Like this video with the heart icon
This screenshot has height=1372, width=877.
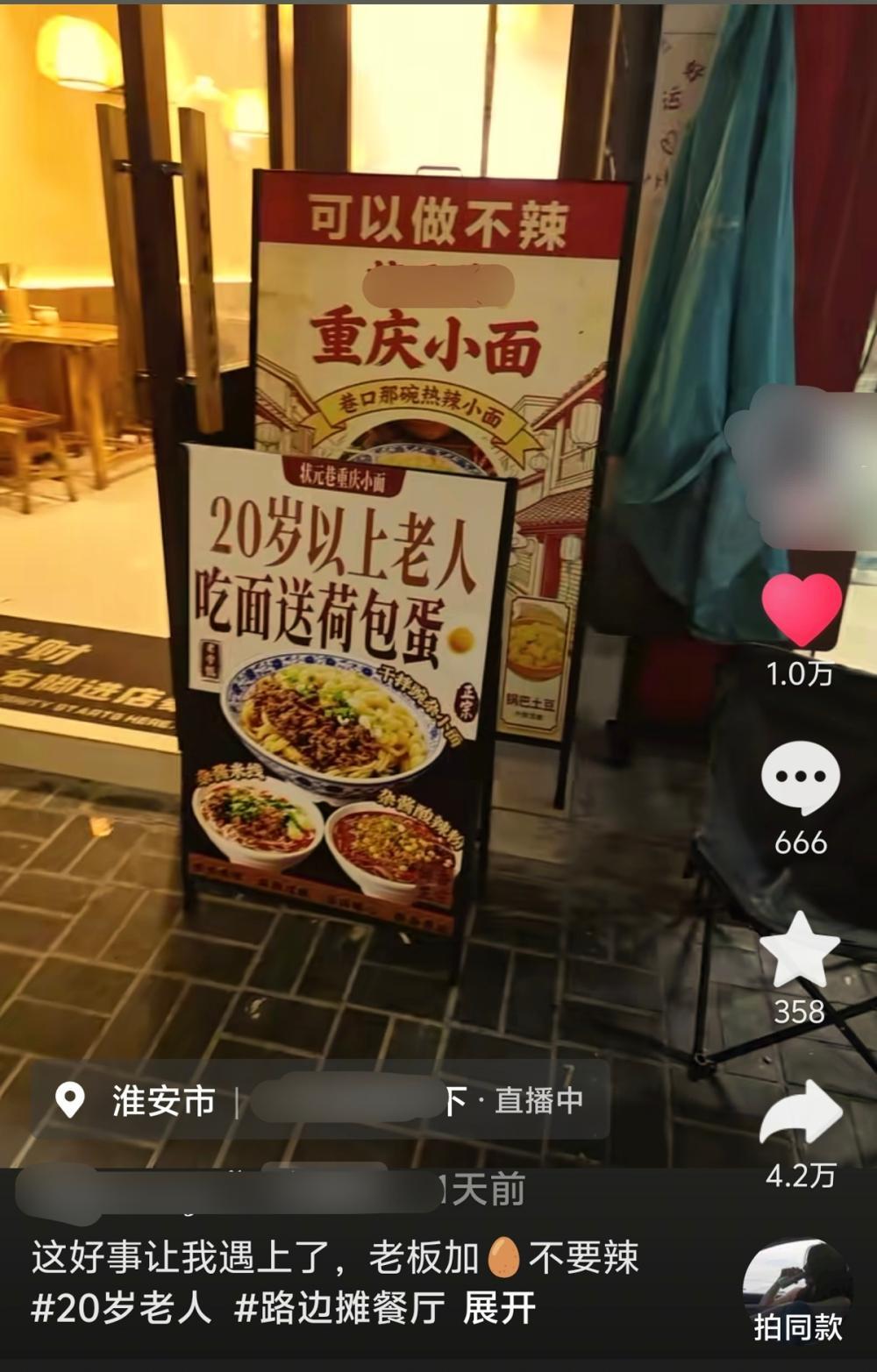point(801,609)
